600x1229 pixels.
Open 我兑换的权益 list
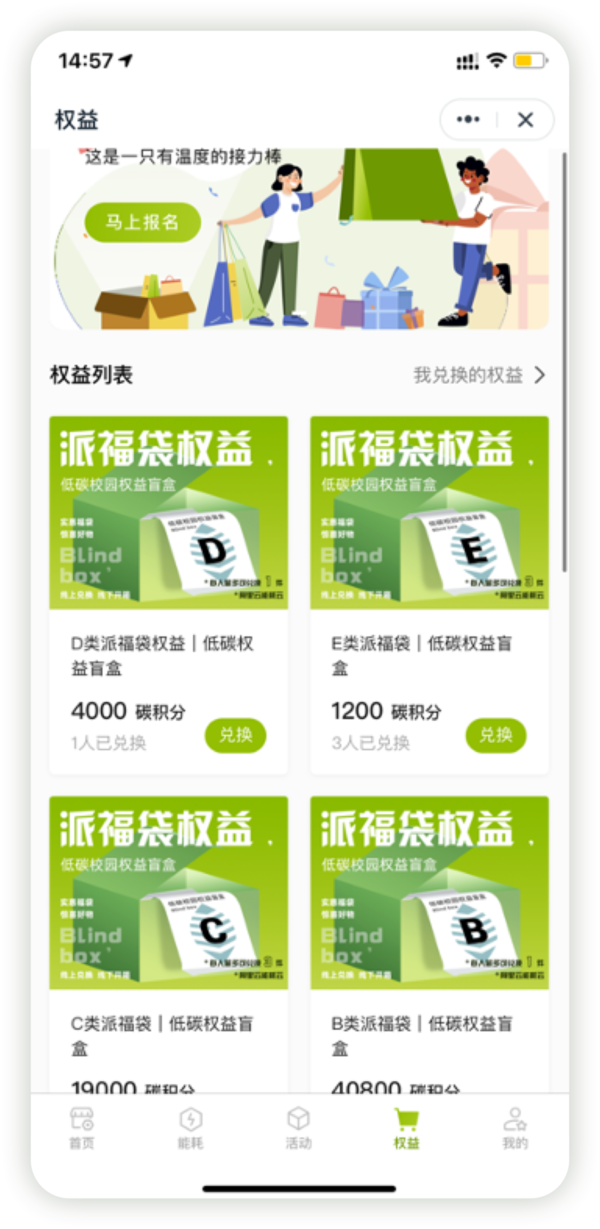click(480, 375)
